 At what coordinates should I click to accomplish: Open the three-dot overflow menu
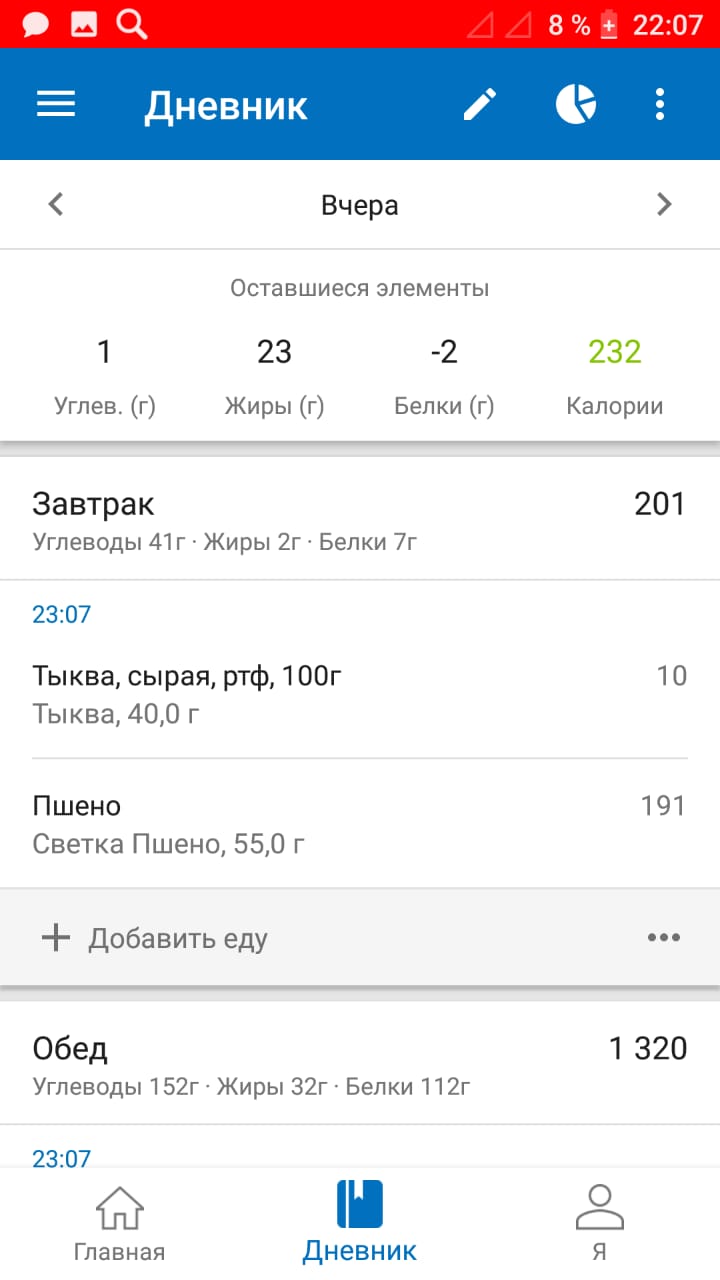coord(660,105)
